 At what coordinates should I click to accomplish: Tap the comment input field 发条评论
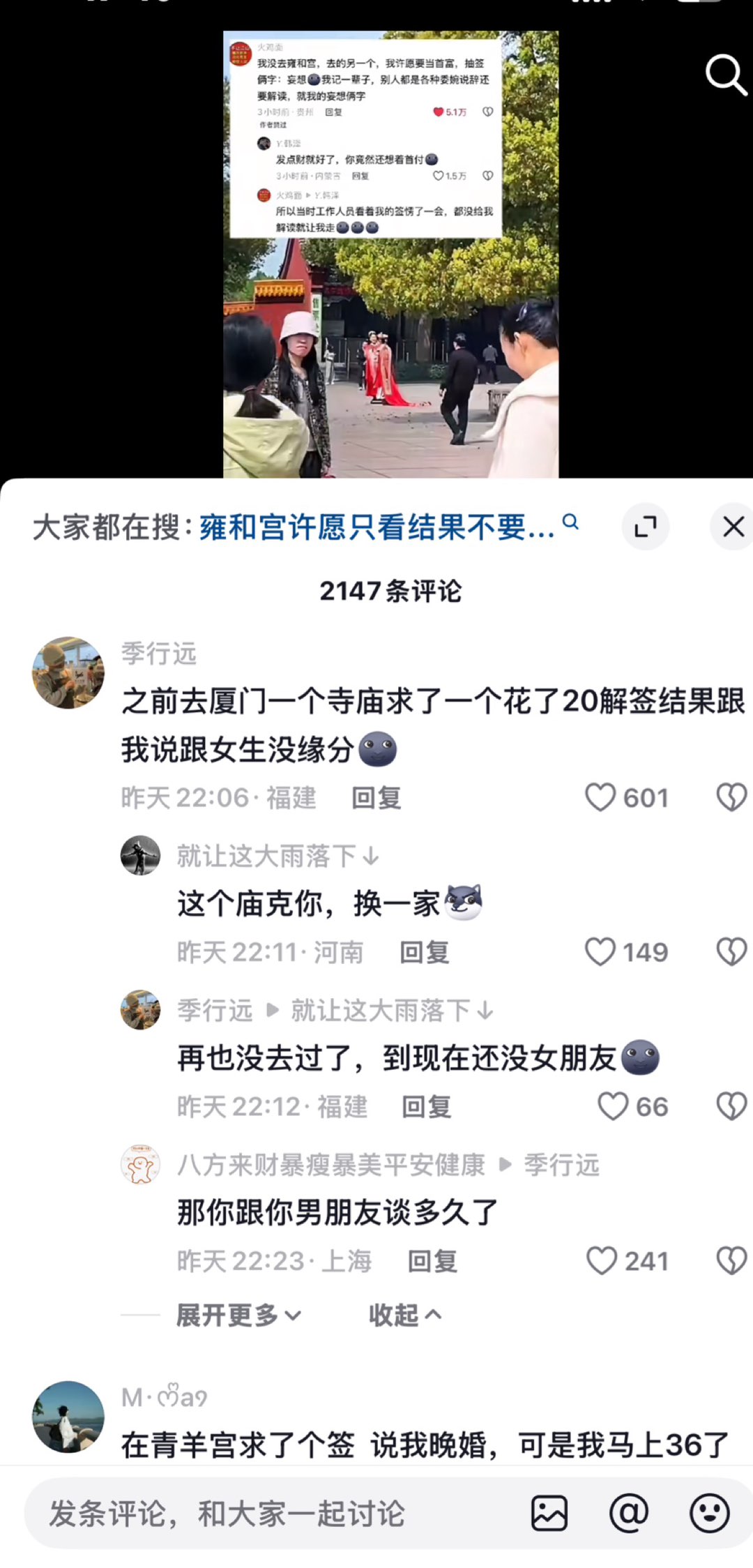pyautogui.click(x=265, y=1514)
